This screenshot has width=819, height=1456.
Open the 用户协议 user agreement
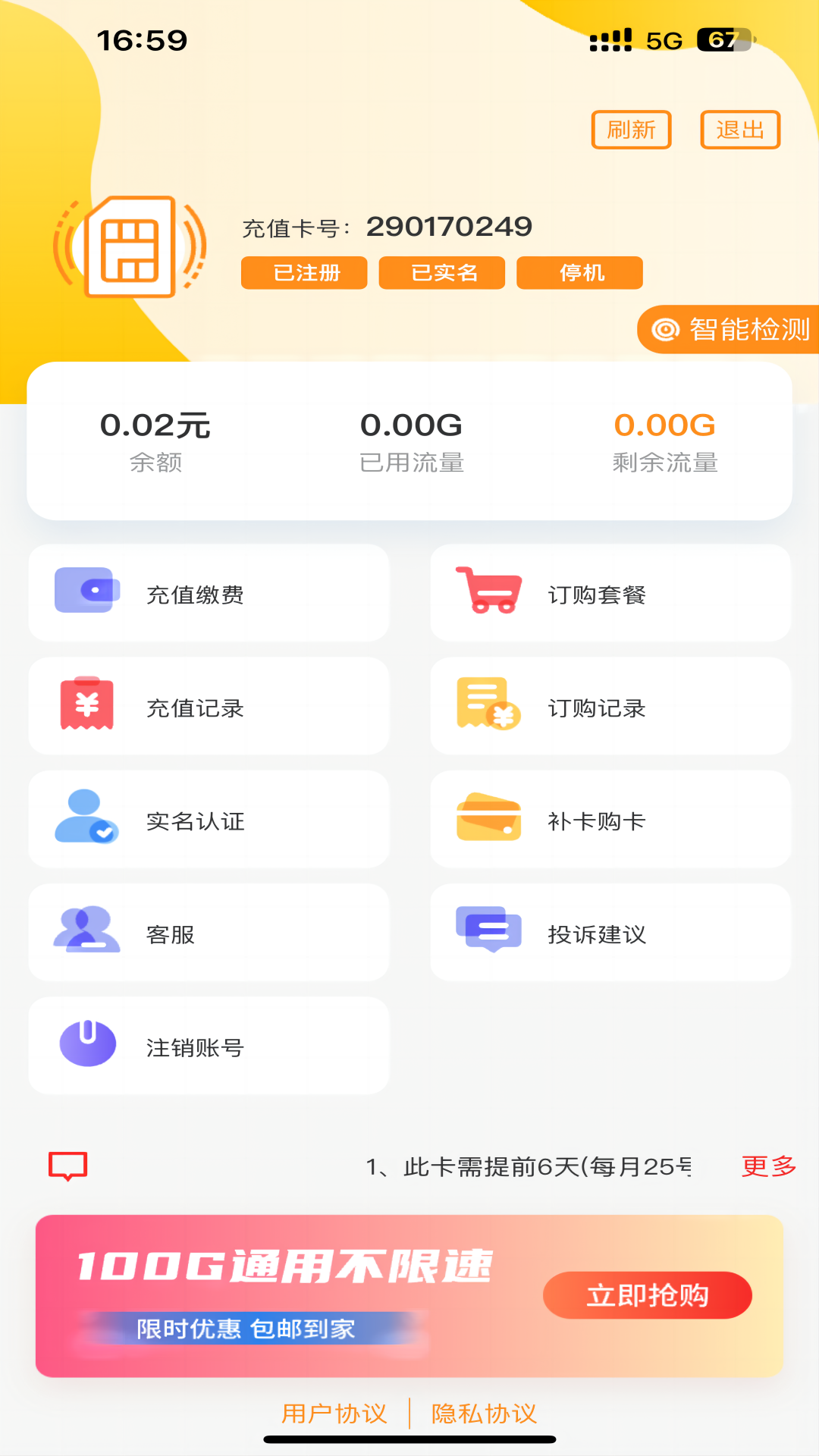point(334,1414)
